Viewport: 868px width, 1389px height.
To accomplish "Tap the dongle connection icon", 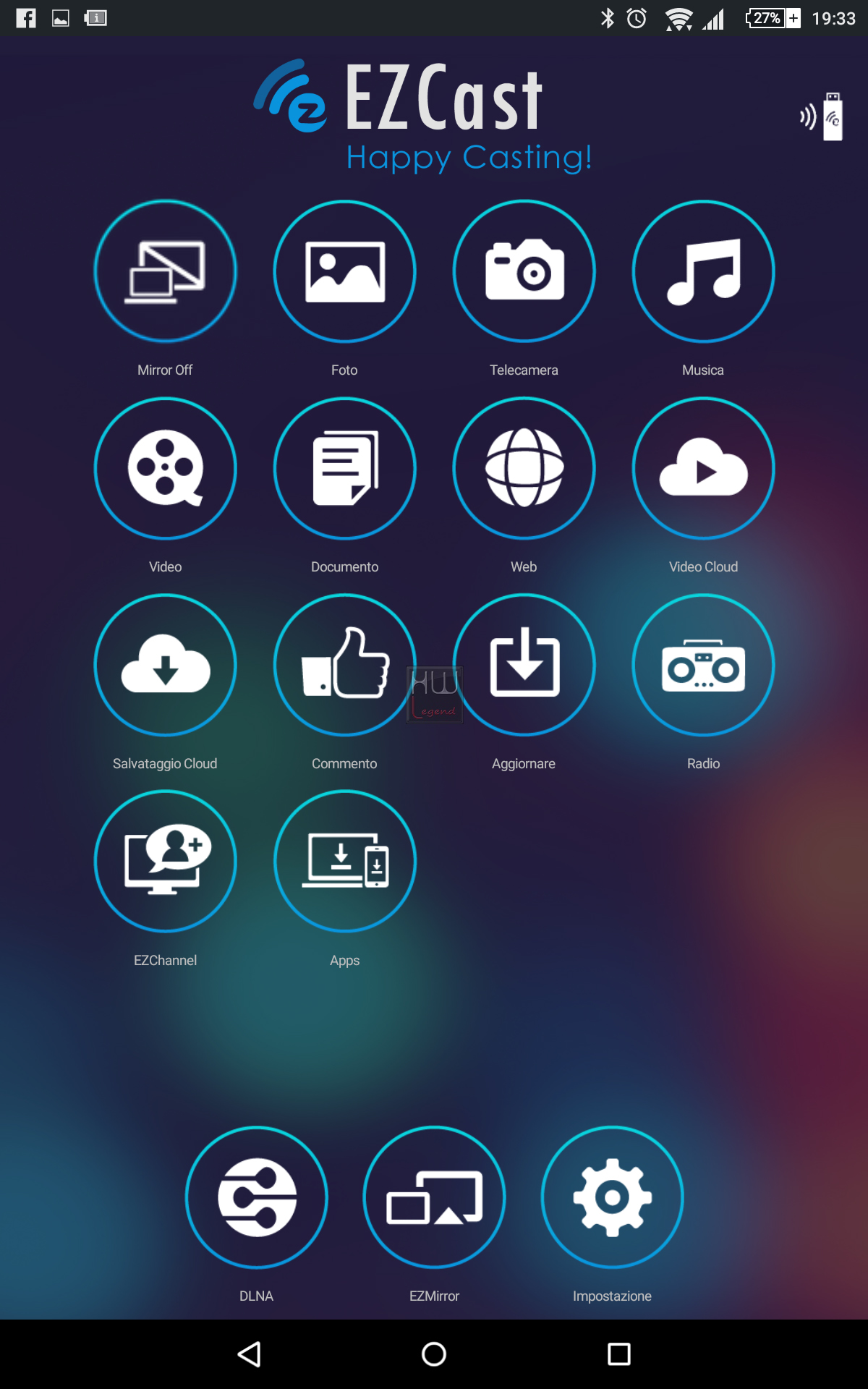I will coord(822,116).
